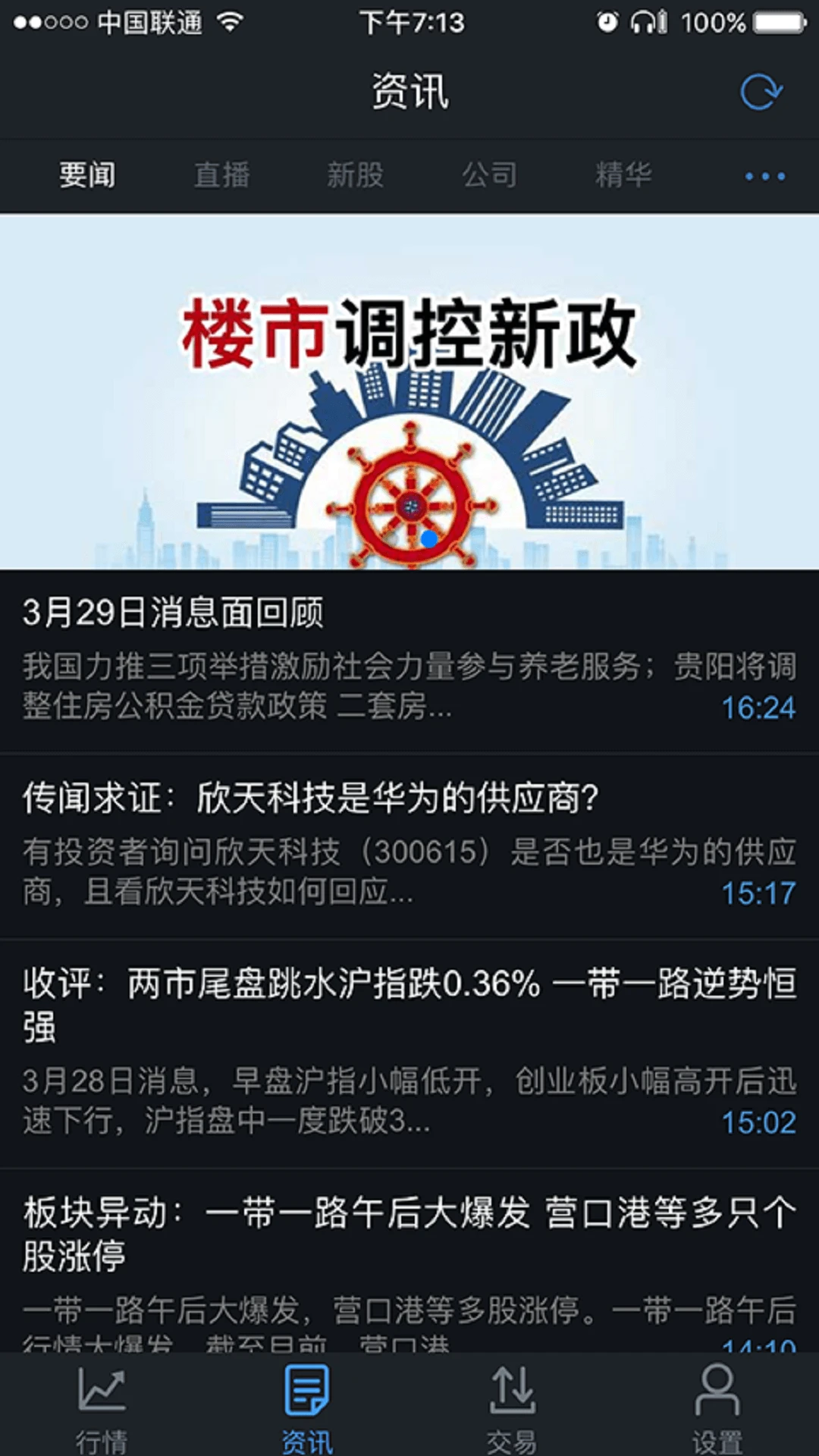Switch to the 新股 tab
This screenshot has width=819, height=1456.
(x=356, y=174)
